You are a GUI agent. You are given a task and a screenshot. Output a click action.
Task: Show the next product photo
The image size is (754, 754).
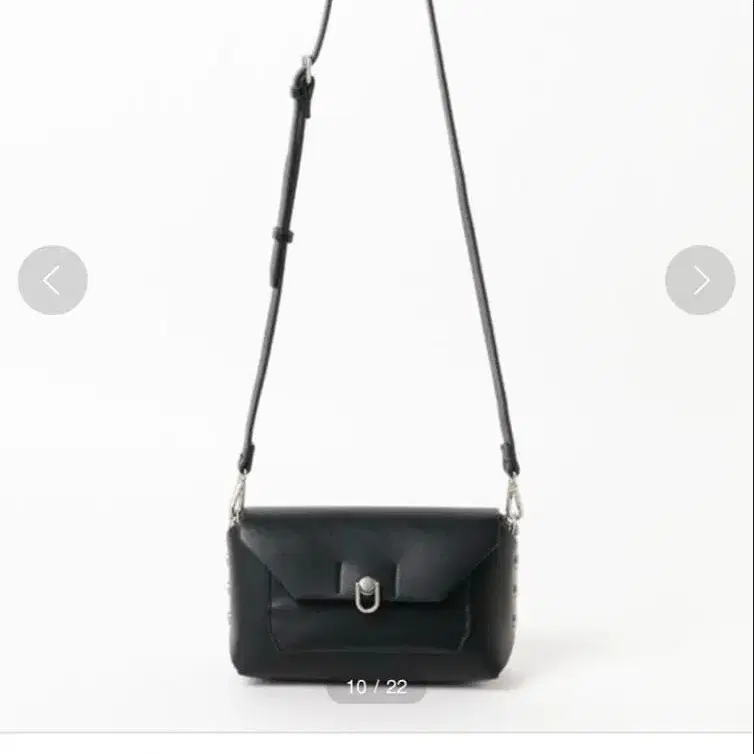point(700,280)
